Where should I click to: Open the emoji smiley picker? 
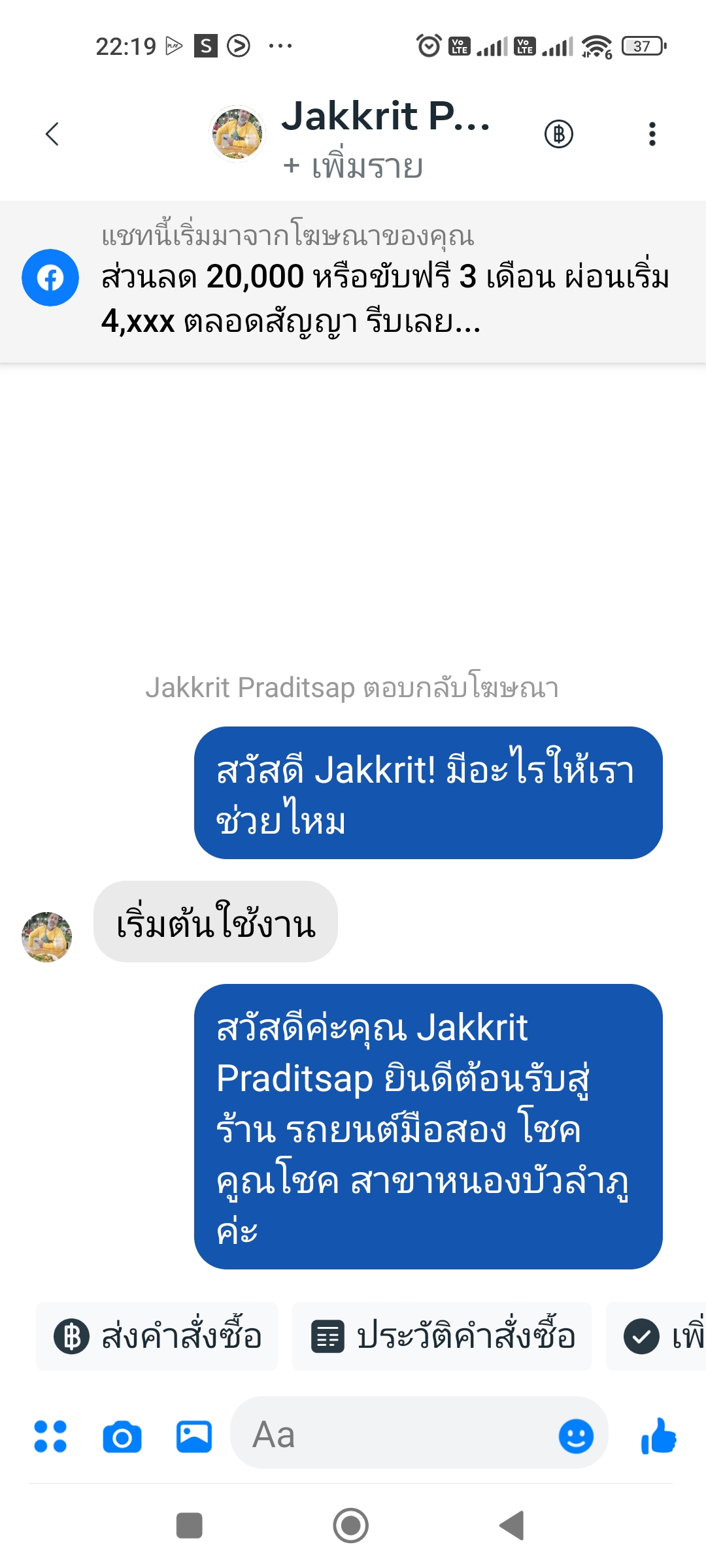pos(576,1435)
